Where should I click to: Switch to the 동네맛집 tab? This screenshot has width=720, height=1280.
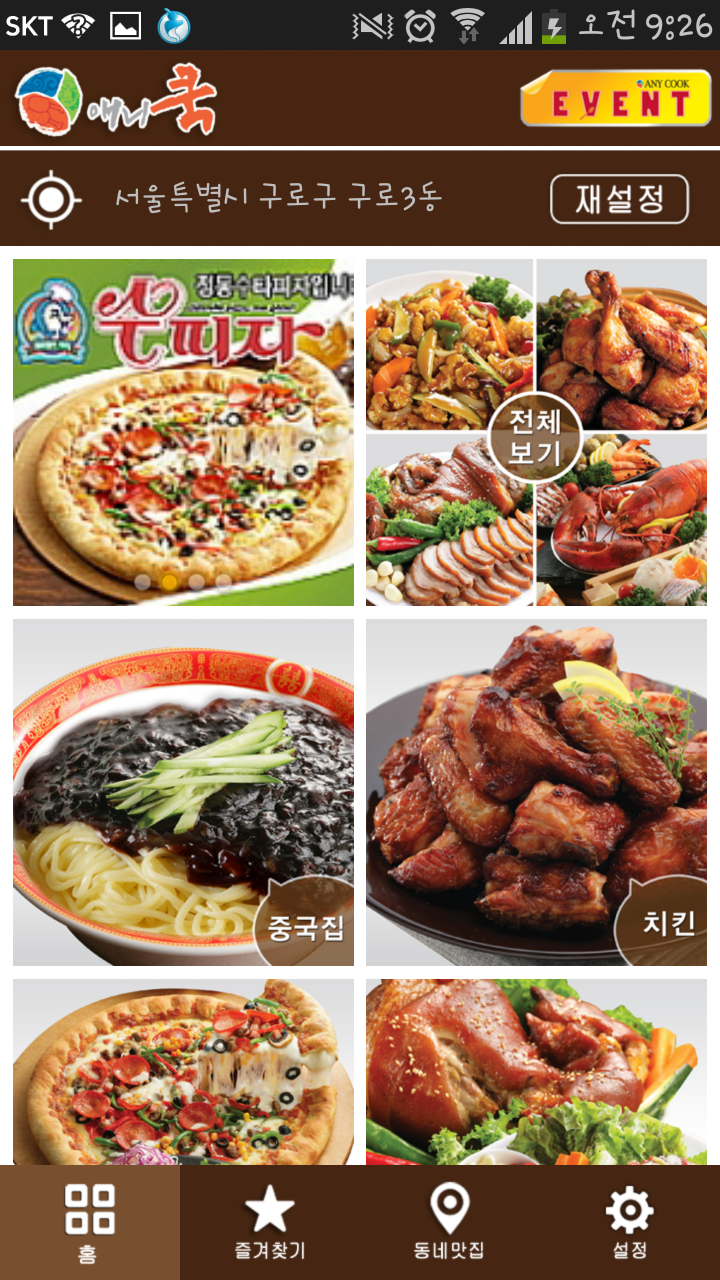[x=450, y=1222]
